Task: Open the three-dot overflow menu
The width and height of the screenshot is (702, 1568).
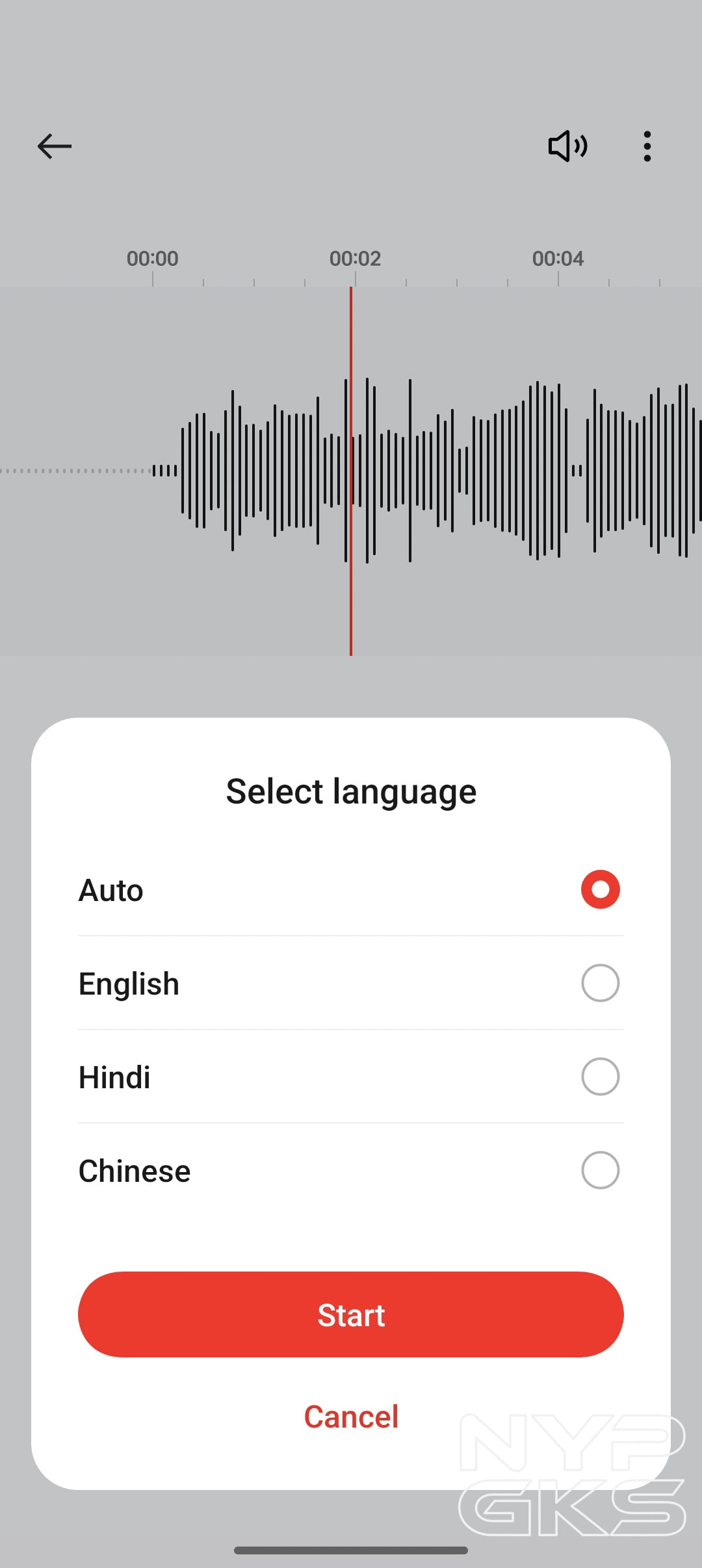Action: click(647, 146)
